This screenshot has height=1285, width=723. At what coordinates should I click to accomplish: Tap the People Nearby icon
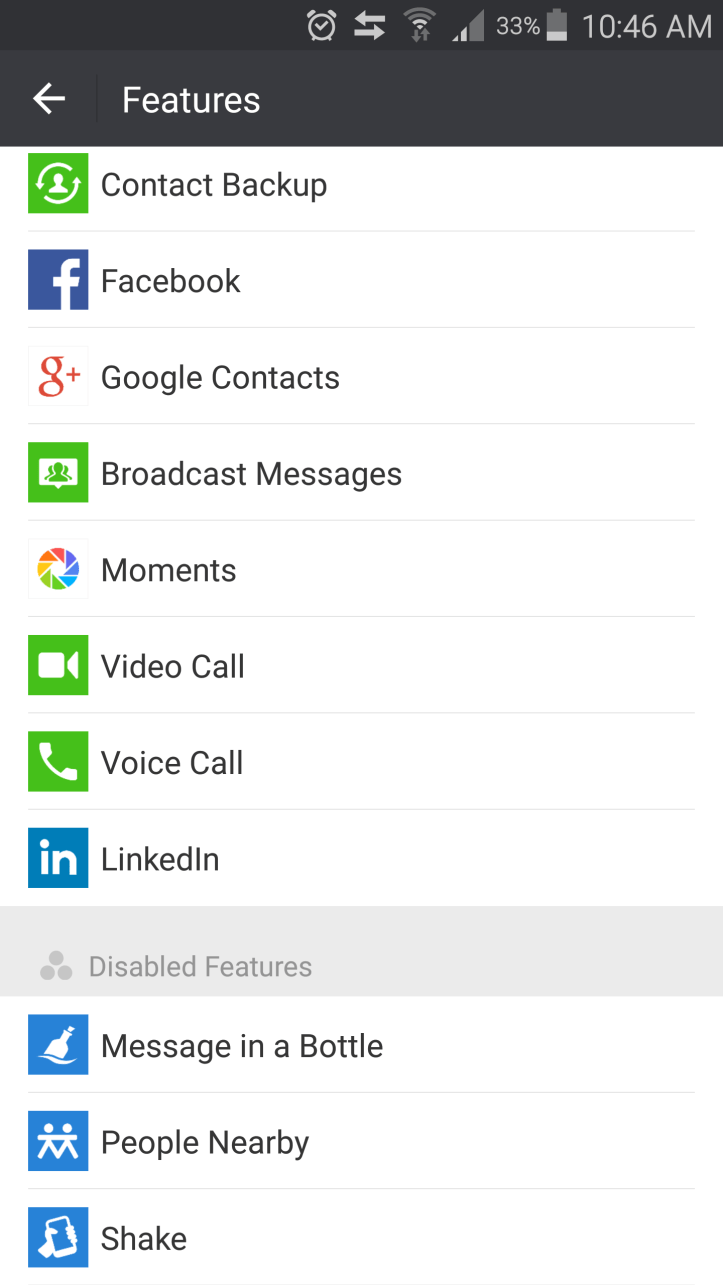click(x=57, y=1141)
